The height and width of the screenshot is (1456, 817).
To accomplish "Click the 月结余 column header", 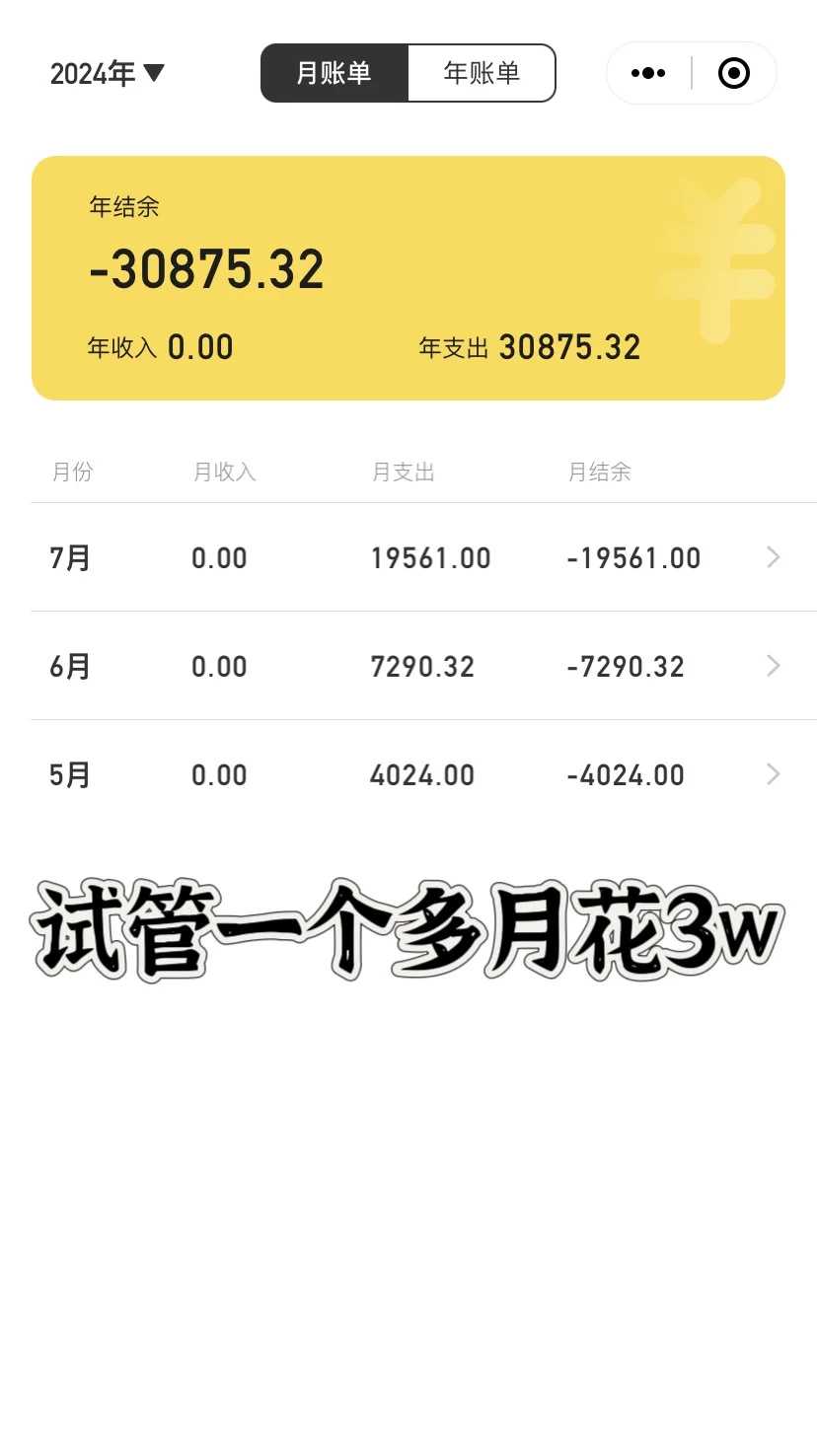I will point(600,472).
